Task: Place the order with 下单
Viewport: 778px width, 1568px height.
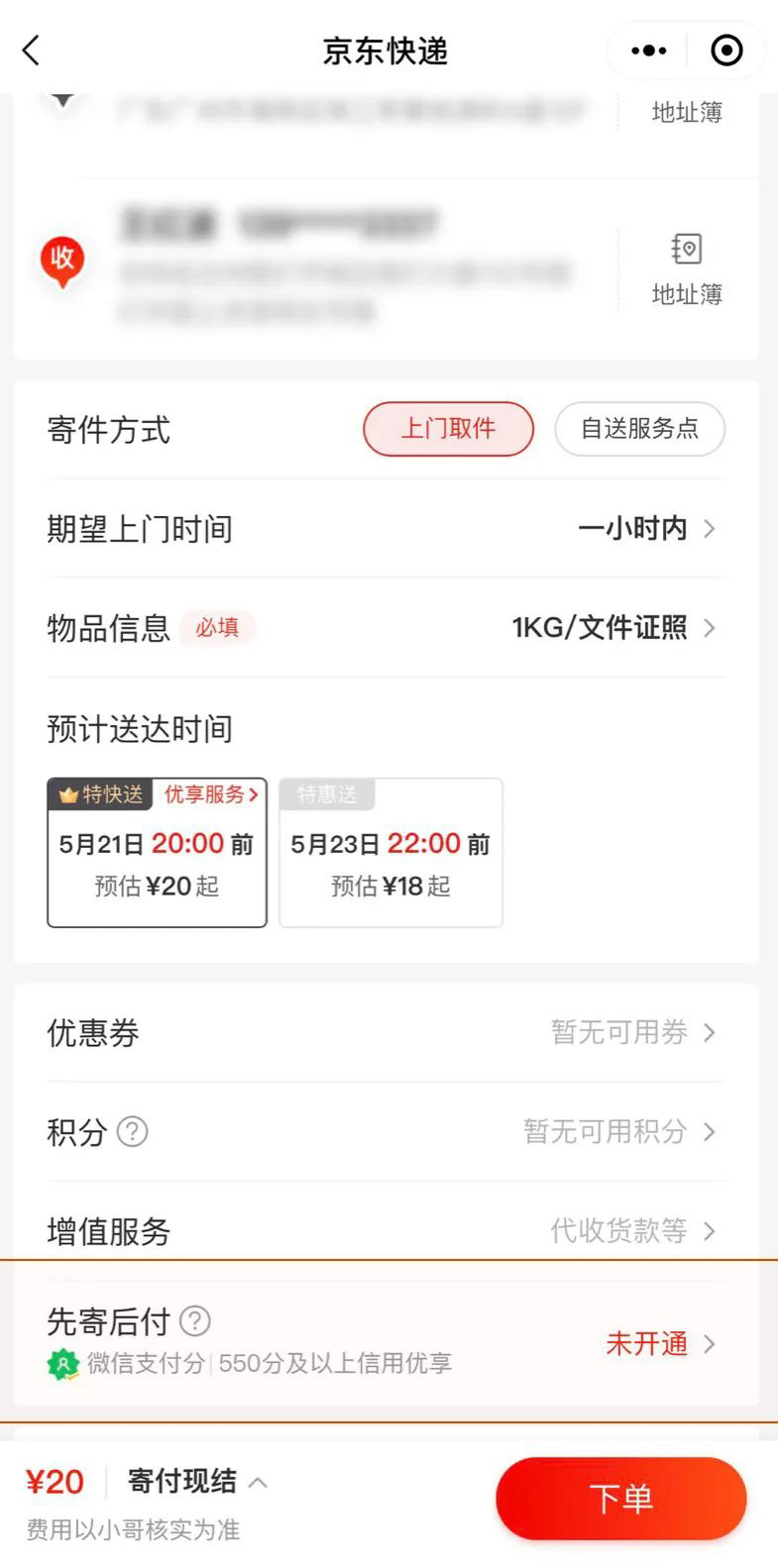Action: pos(620,1499)
